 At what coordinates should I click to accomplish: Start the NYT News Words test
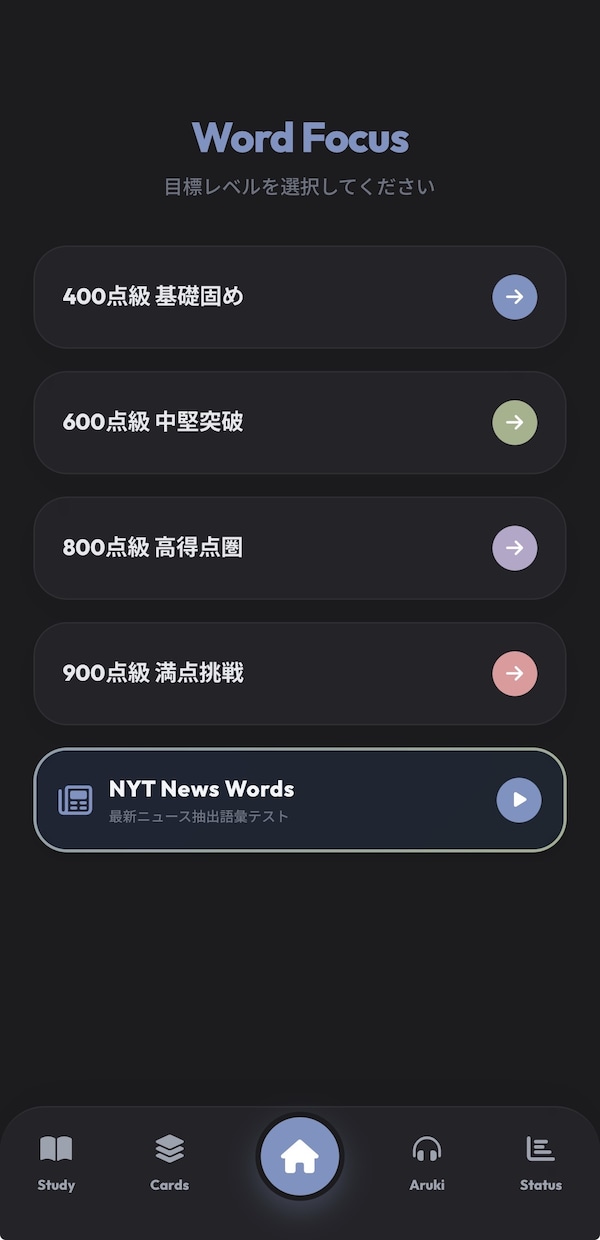pos(300,800)
